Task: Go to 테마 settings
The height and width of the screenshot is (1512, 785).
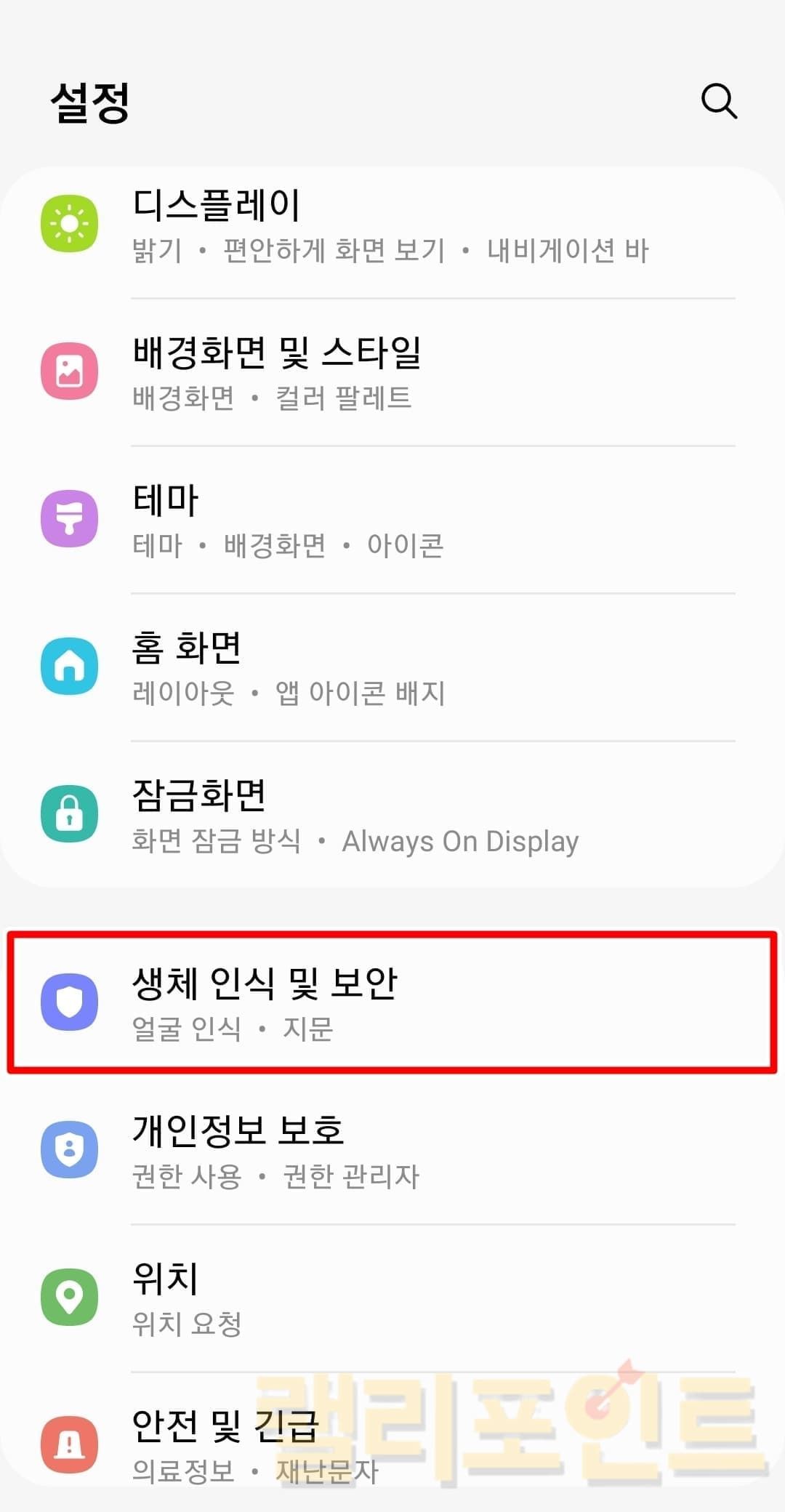Action: point(392,520)
